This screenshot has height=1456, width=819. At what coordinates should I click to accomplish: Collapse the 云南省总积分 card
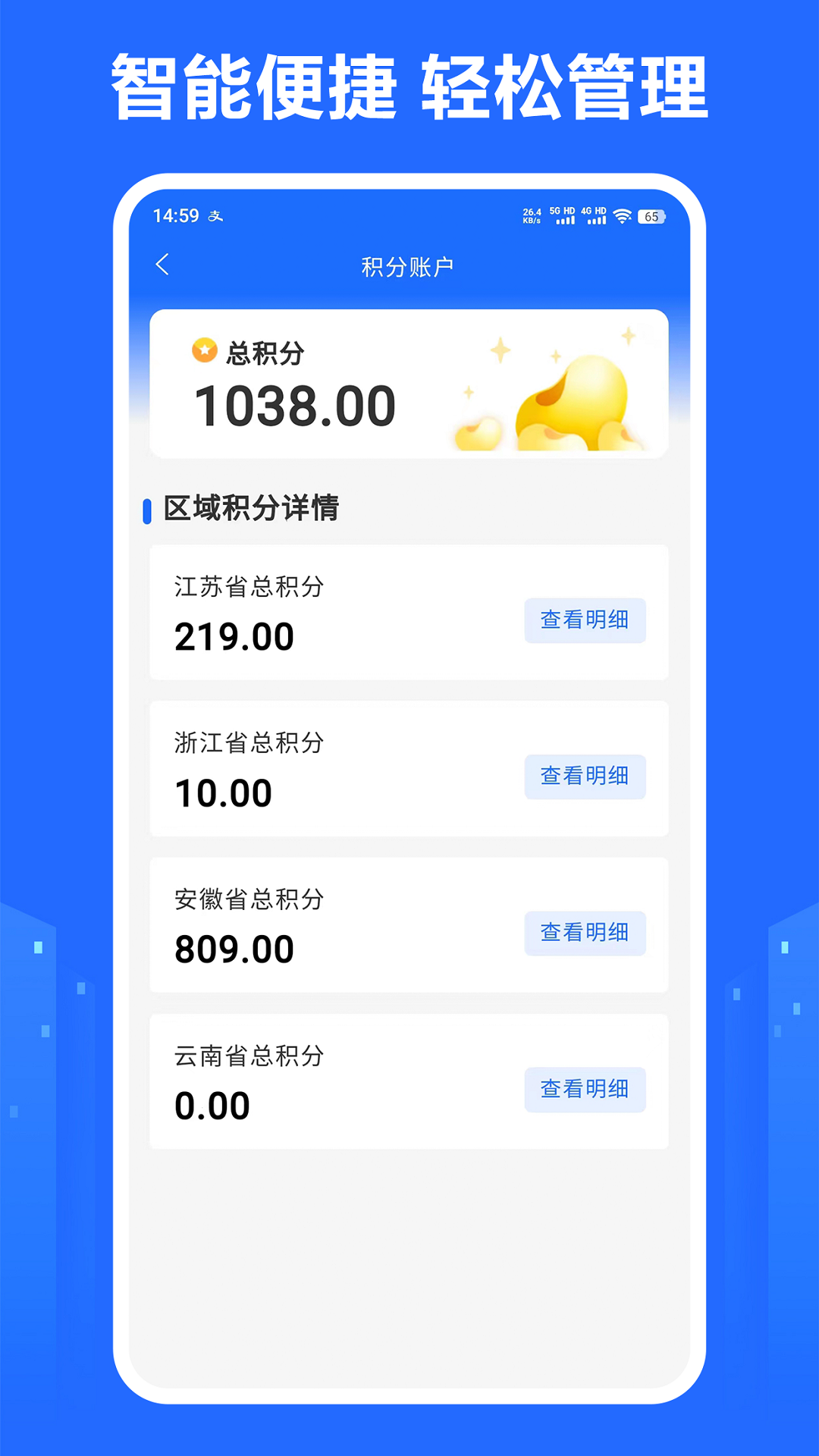[303, 1080]
